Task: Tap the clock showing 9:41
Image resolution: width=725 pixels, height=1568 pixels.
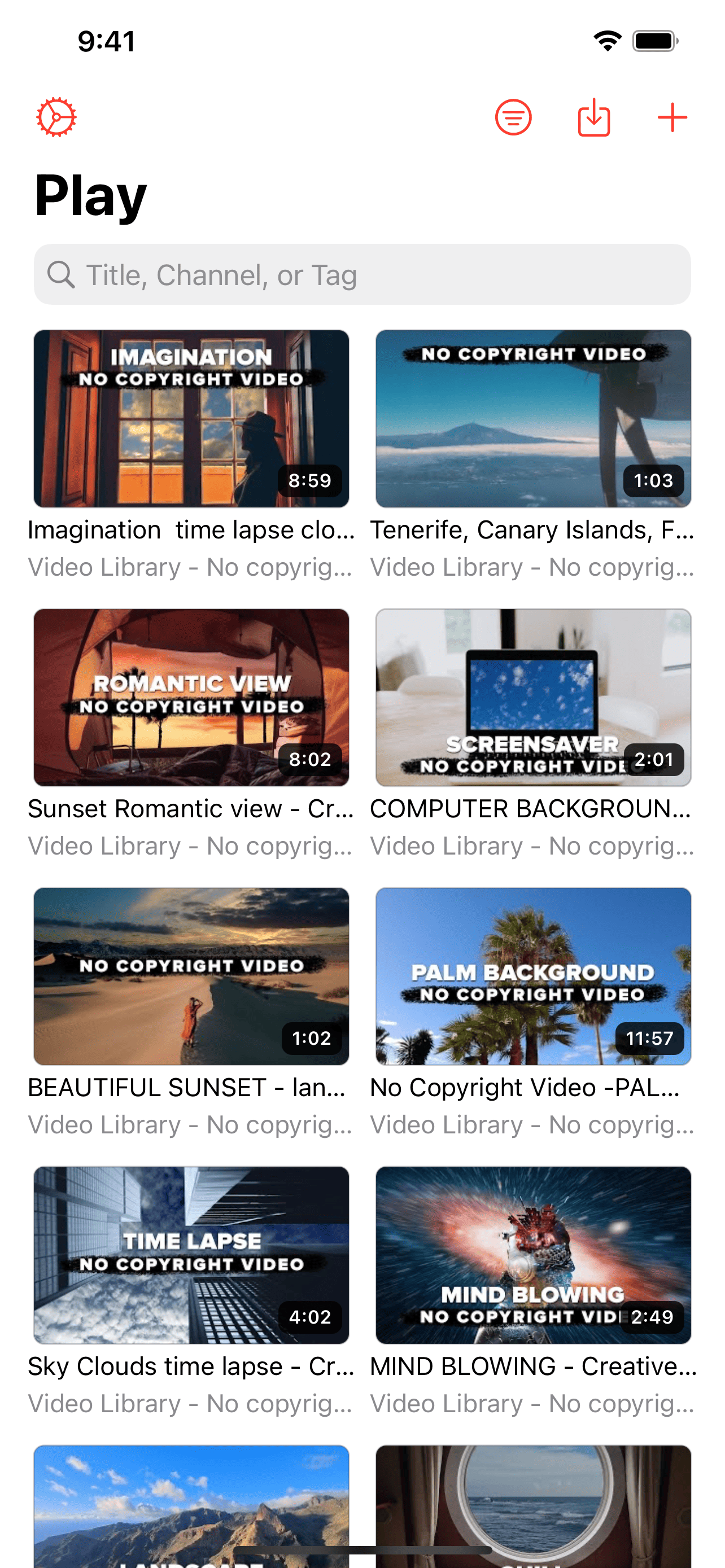Action: (106, 41)
